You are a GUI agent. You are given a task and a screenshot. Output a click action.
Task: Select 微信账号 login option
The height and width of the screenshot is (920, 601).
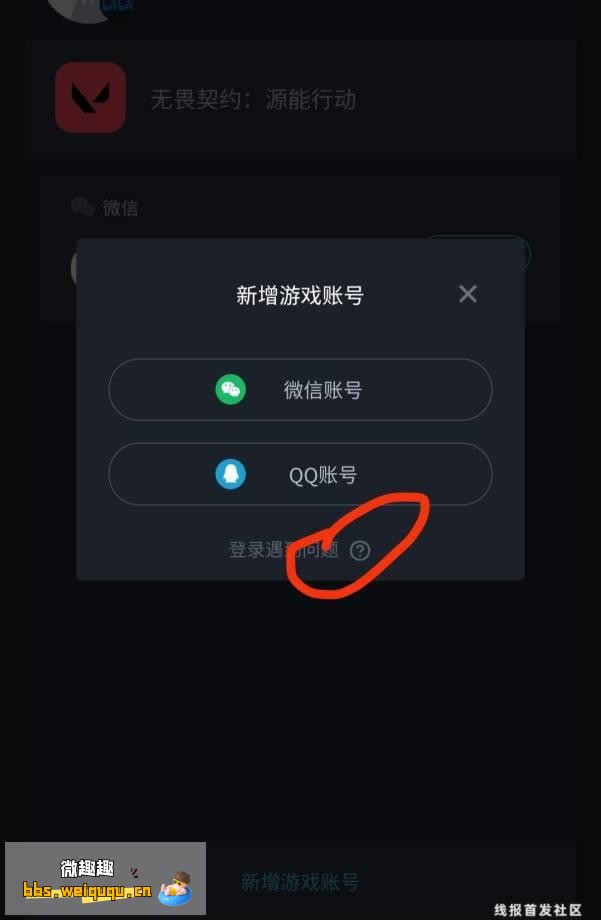tap(300, 390)
